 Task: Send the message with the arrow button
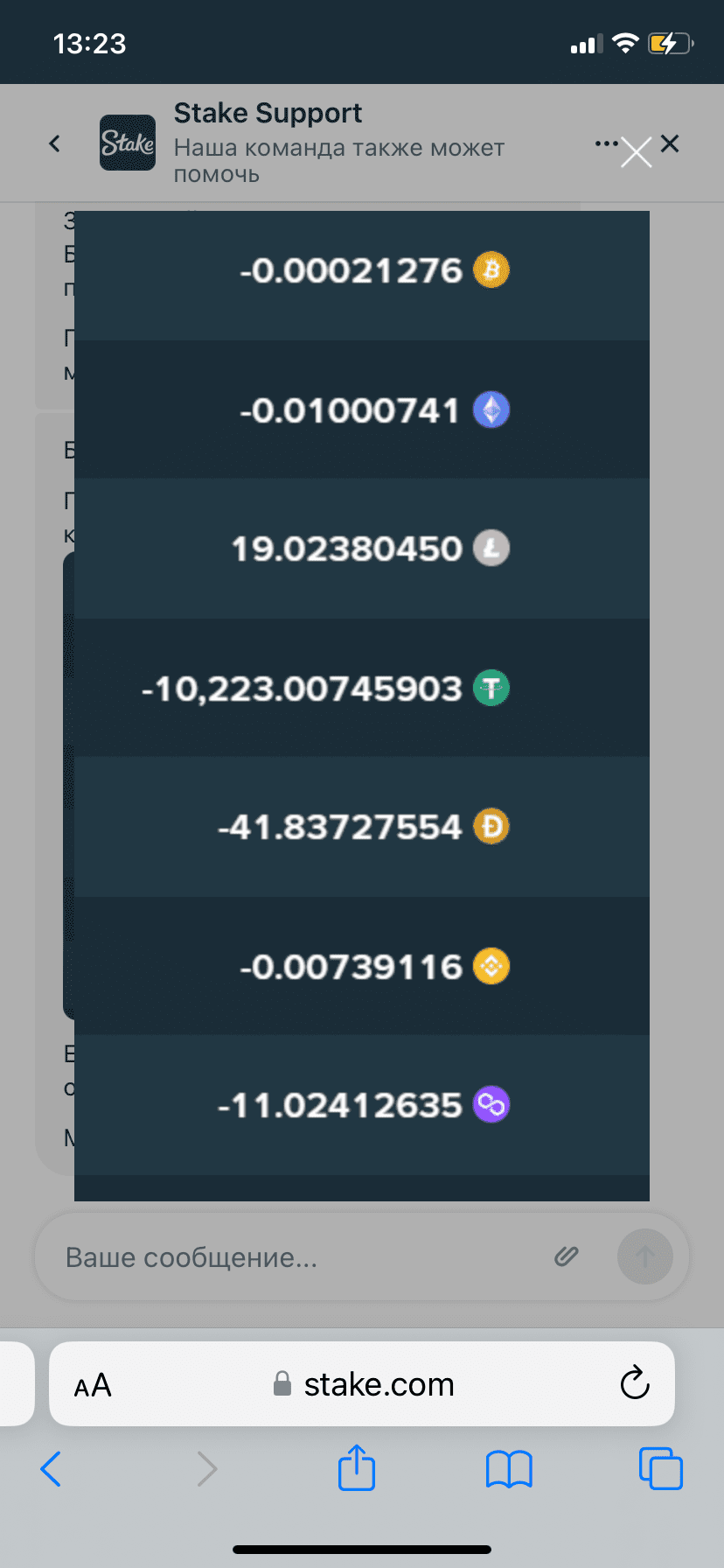tap(645, 1257)
